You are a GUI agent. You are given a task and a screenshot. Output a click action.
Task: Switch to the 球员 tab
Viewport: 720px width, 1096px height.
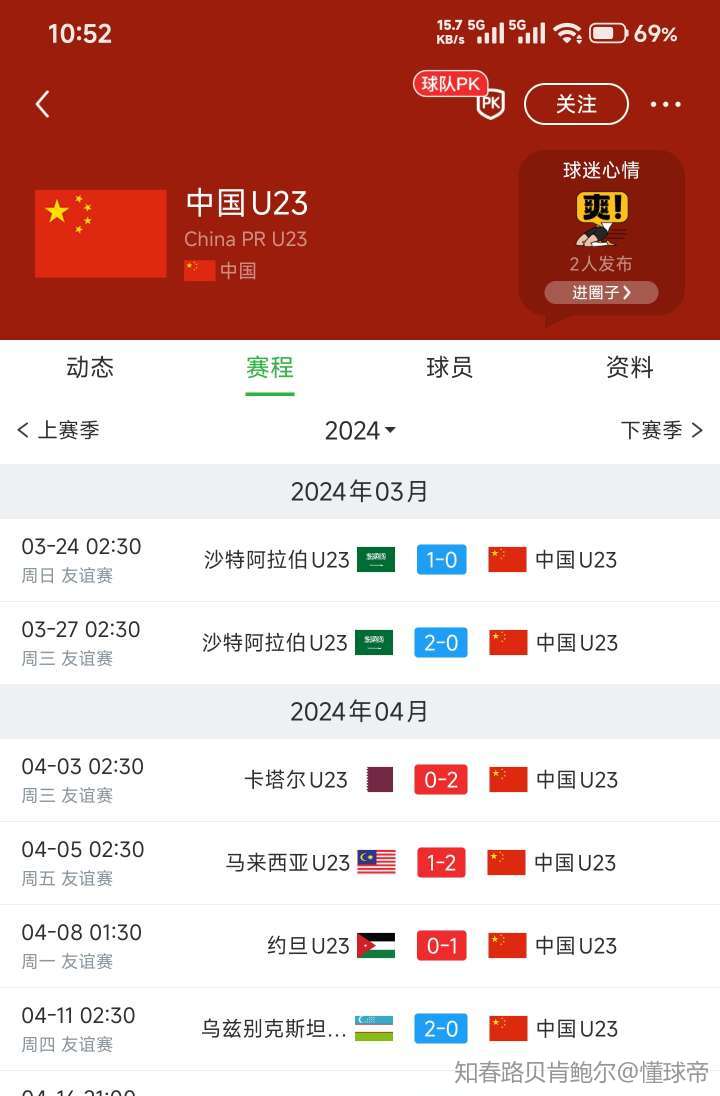[450, 368]
